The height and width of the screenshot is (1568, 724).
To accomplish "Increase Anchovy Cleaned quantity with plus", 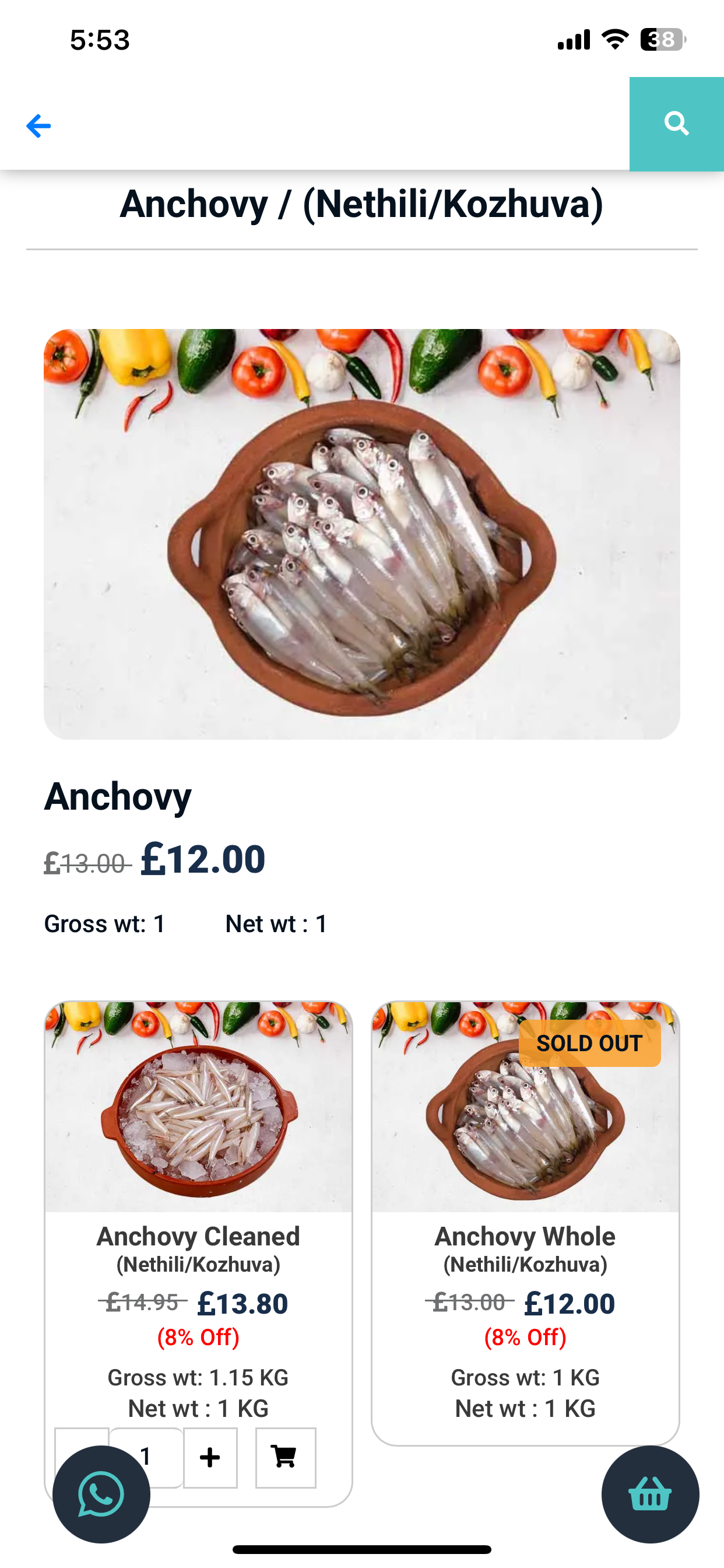I will (210, 1458).
